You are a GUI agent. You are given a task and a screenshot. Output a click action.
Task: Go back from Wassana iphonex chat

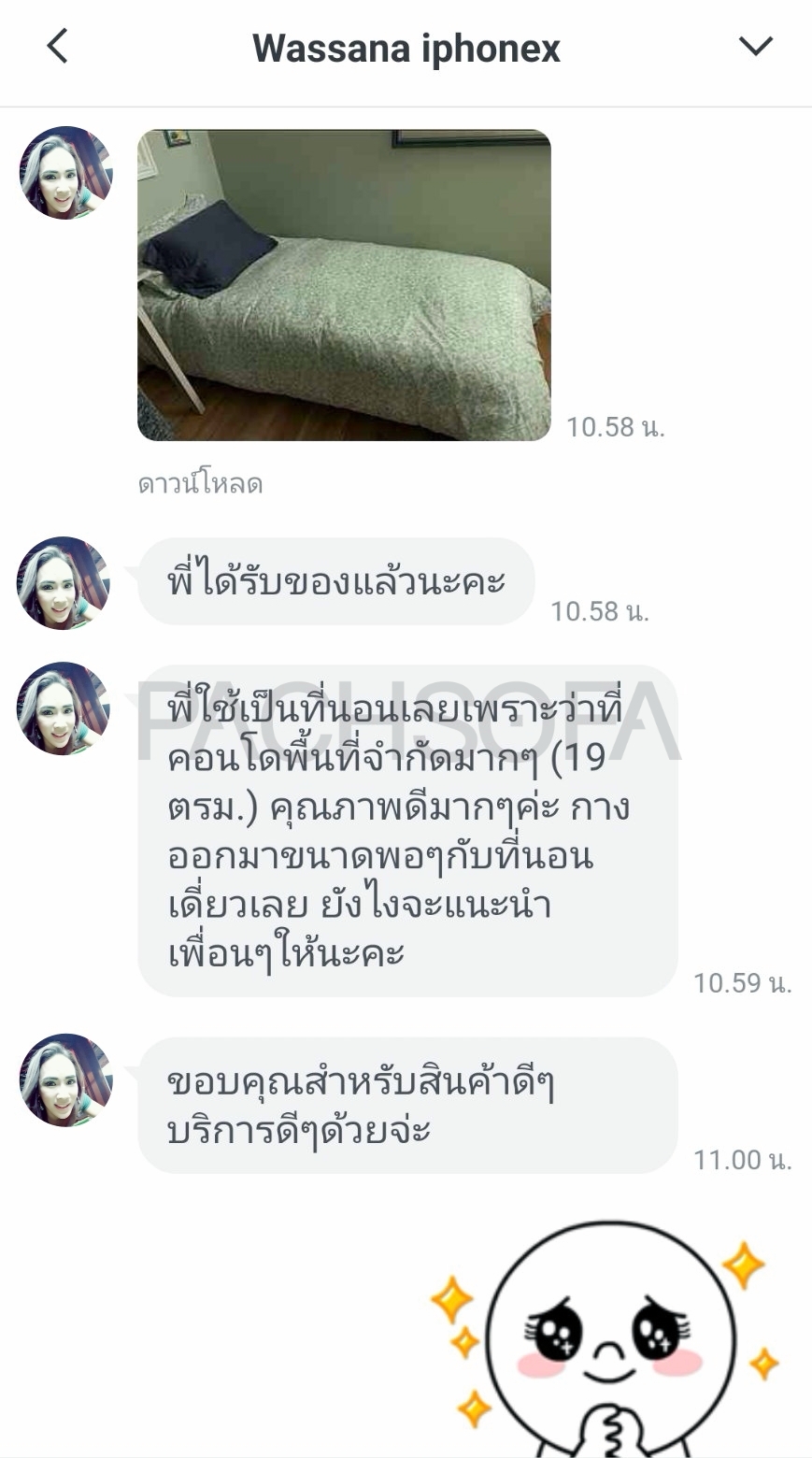pyautogui.click(x=58, y=46)
